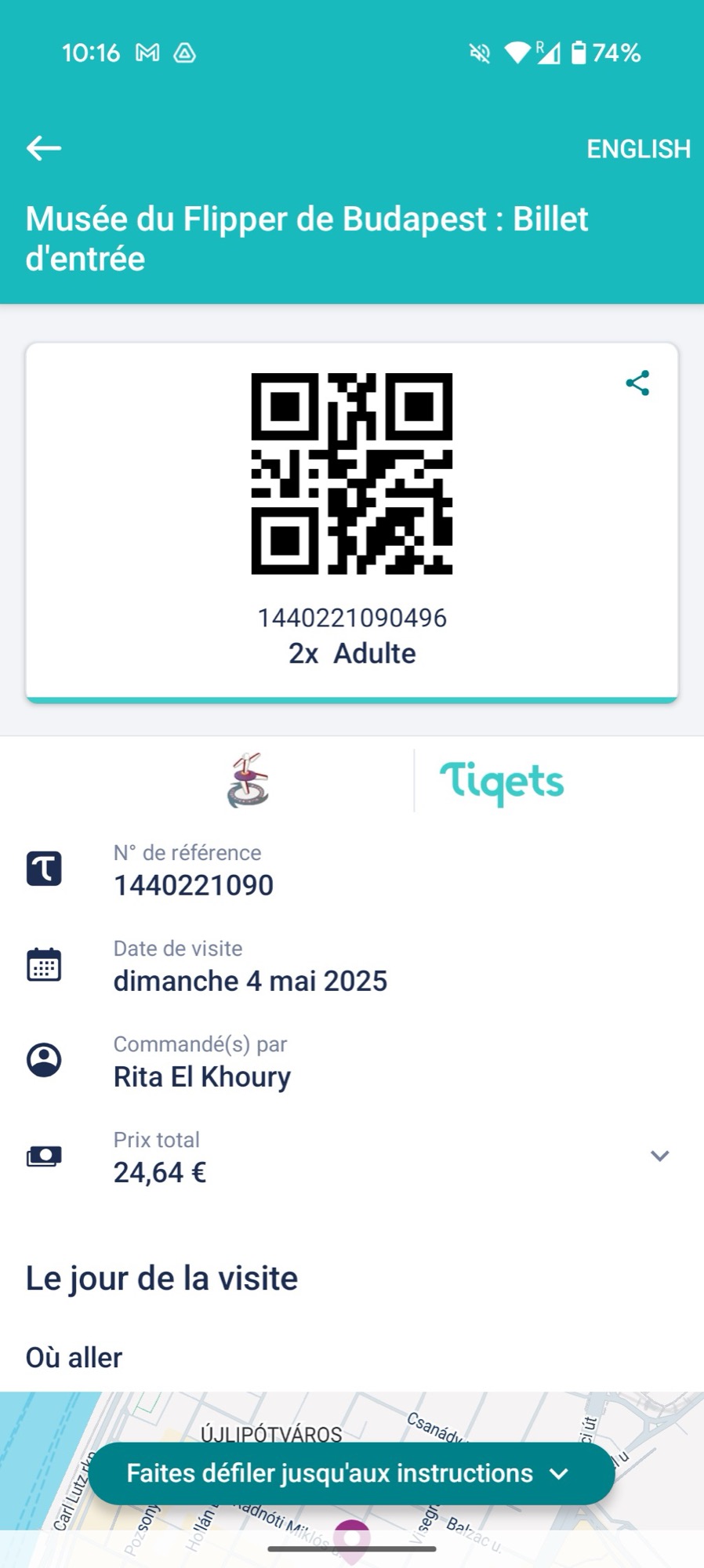The height and width of the screenshot is (1568, 704).
Task: Tap 'Faites défiler jusqu'aux instructions' button
Action: tap(351, 1473)
